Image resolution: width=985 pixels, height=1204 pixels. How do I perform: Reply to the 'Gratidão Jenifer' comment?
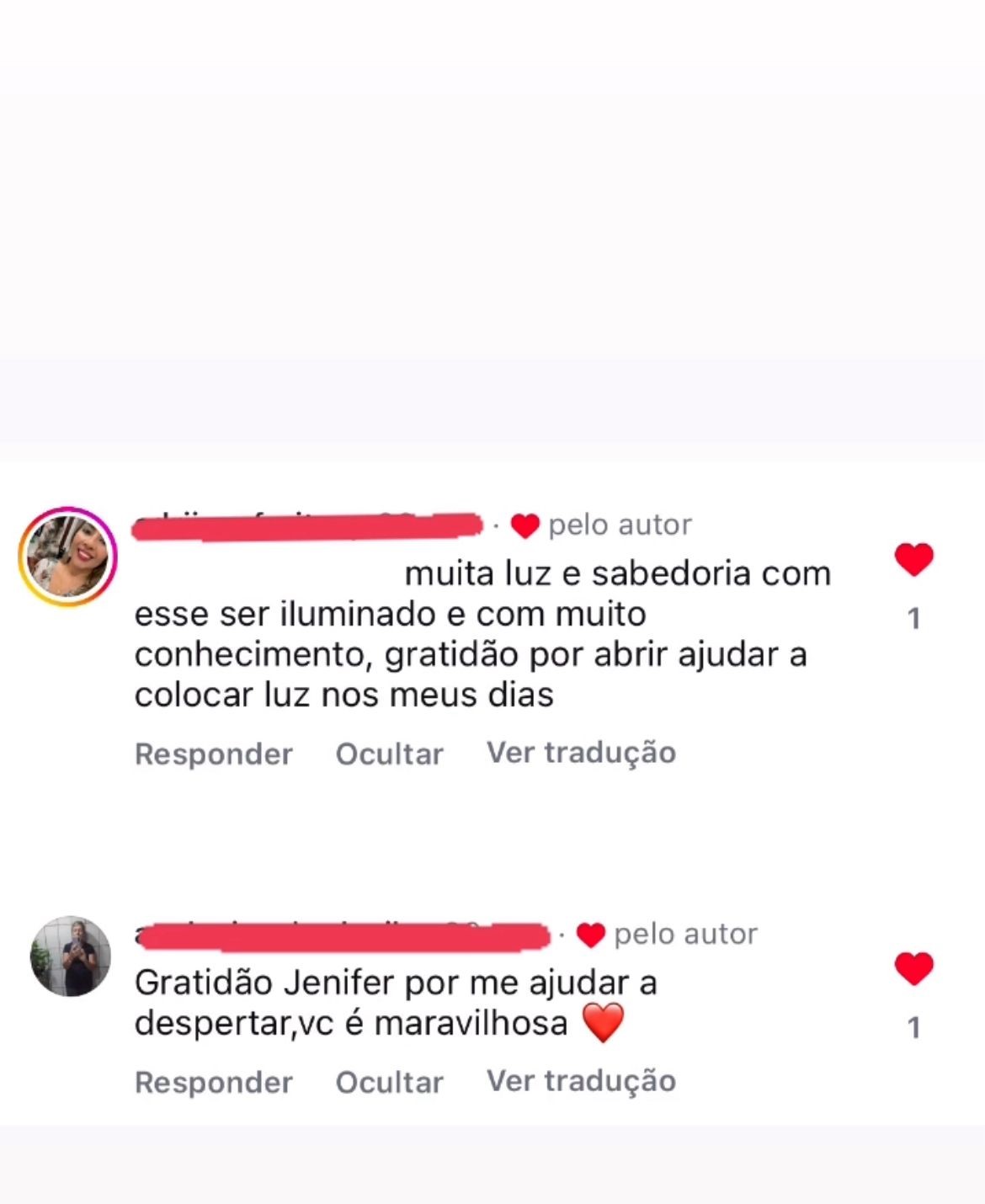(213, 1082)
